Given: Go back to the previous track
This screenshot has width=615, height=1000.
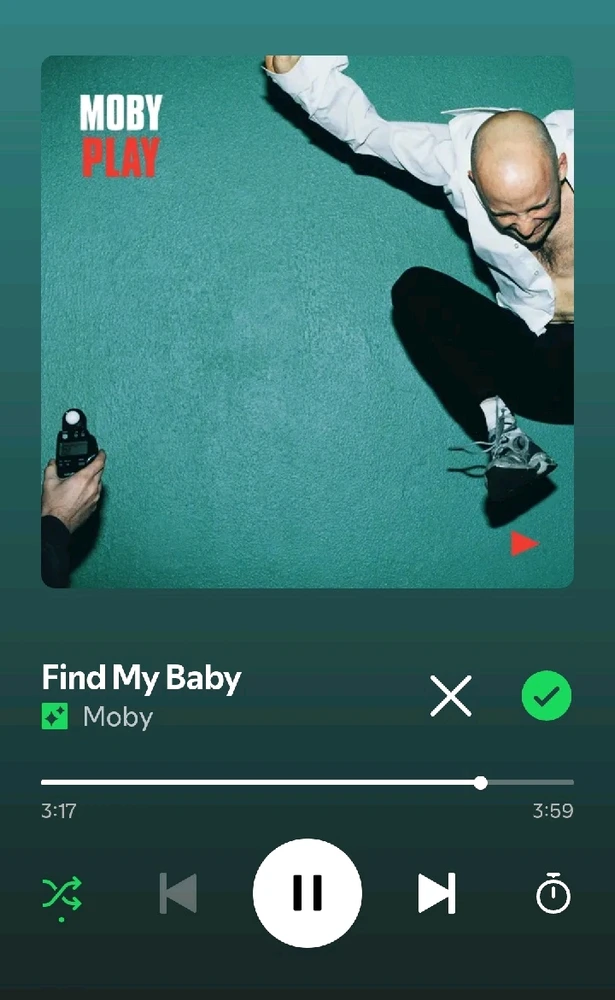Looking at the screenshot, I should coord(178,893).
